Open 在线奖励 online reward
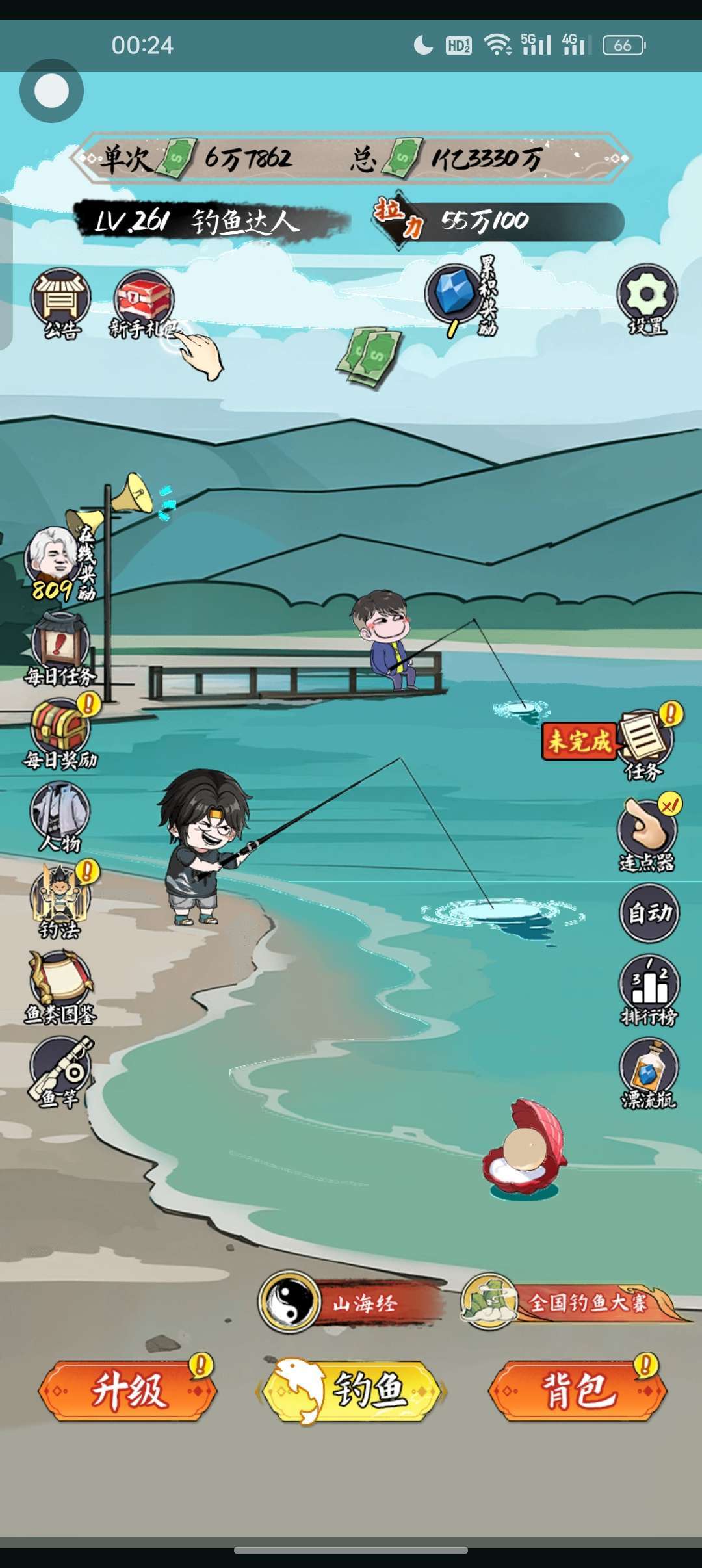This screenshot has width=702, height=1568. (x=61, y=563)
